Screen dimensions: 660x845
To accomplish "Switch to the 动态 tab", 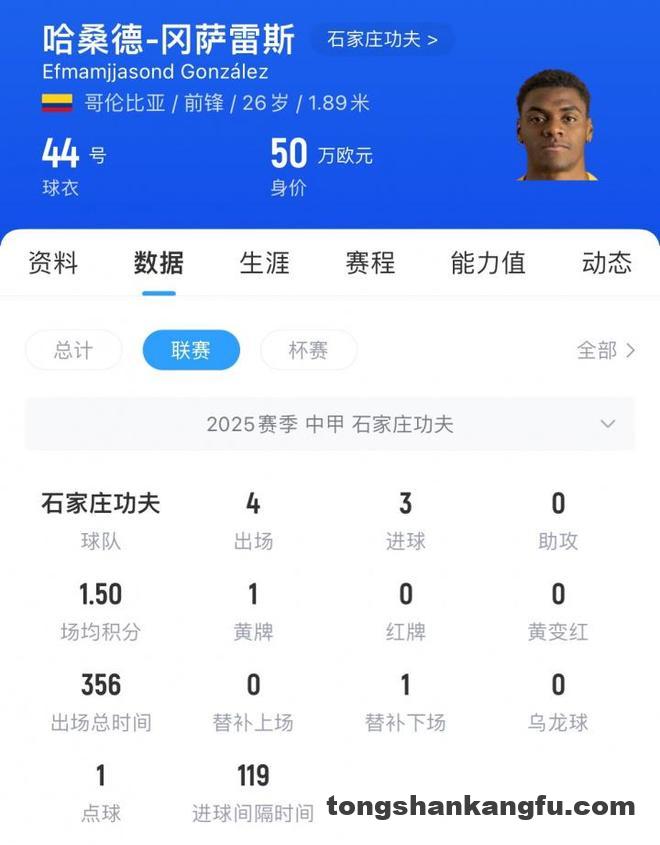I will (606, 263).
